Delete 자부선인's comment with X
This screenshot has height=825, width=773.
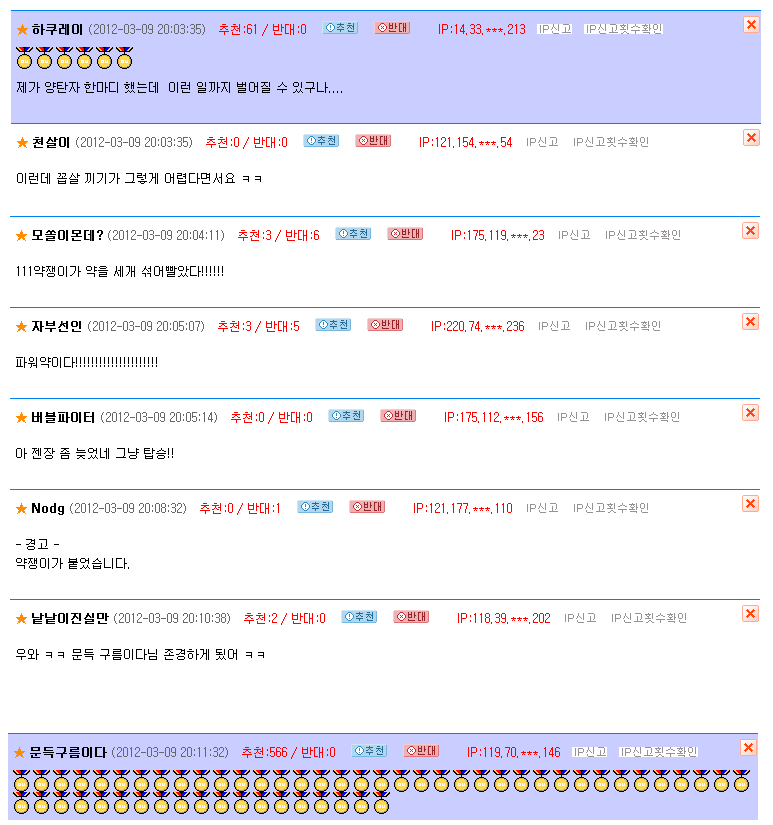(x=750, y=322)
